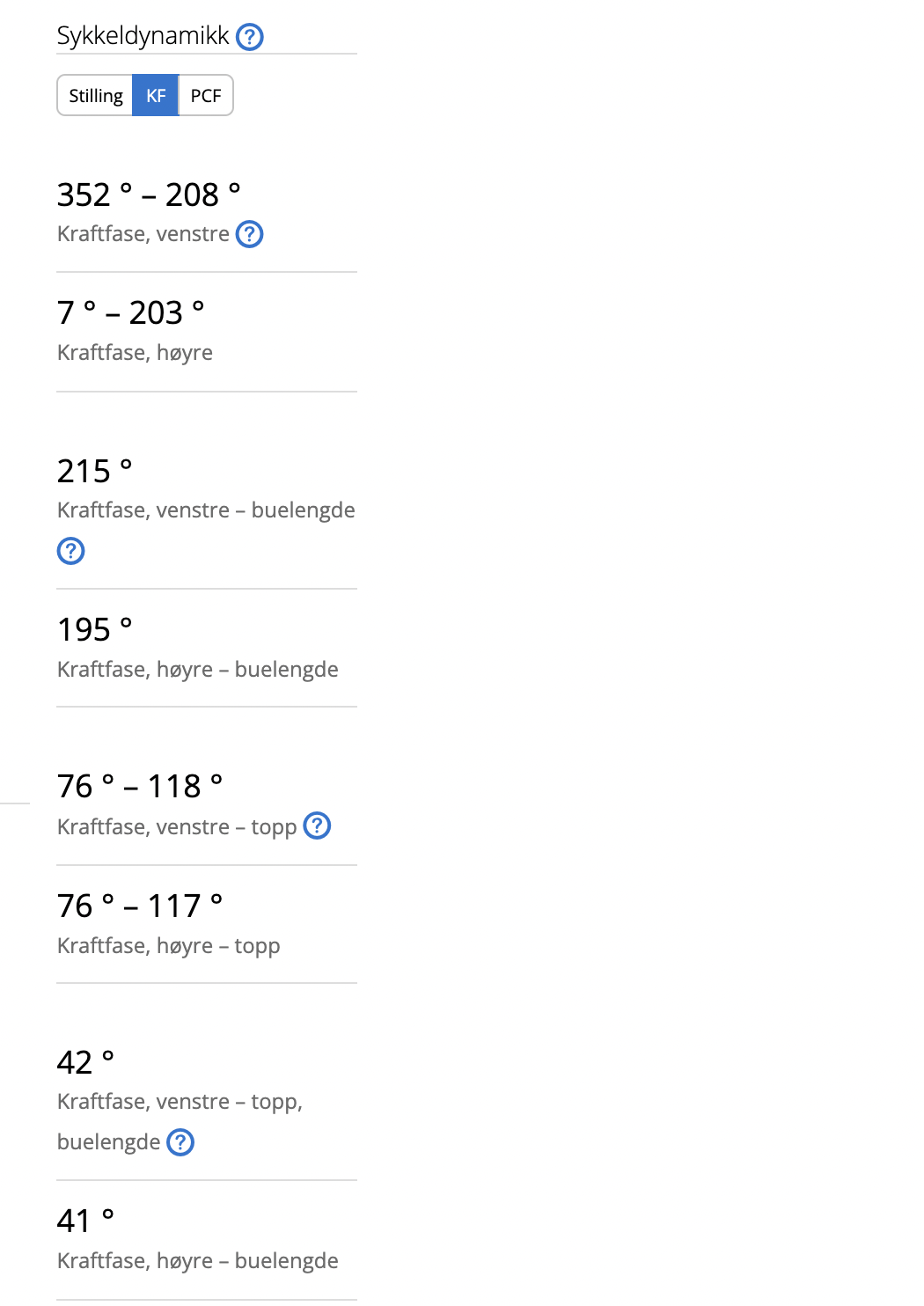
Task: Switch to the PCF tab
Action: (x=206, y=96)
